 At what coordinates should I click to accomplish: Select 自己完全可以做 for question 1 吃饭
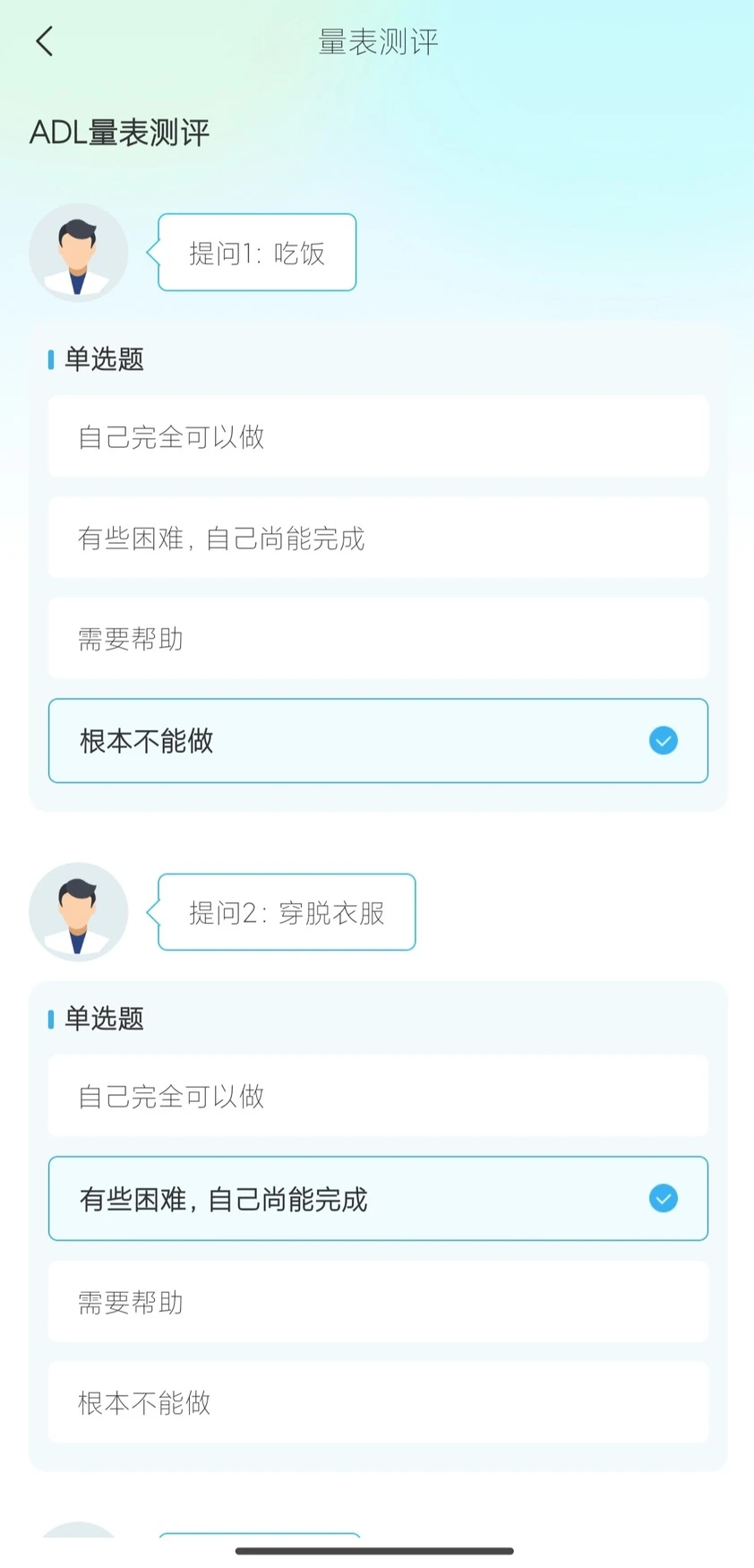(378, 436)
